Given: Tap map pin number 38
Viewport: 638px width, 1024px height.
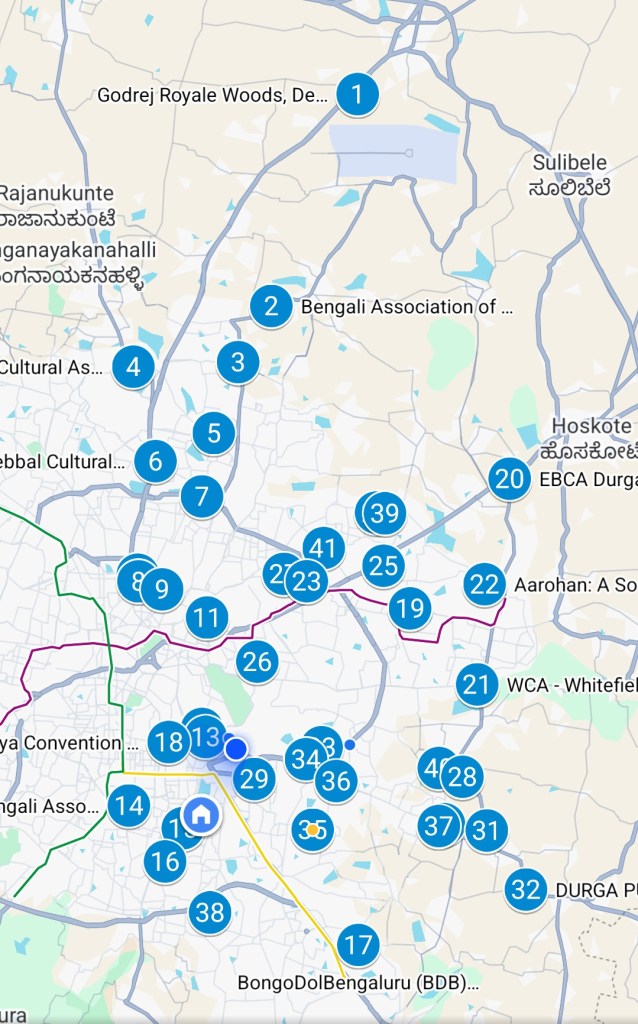Looking at the screenshot, I should point(210,912).
